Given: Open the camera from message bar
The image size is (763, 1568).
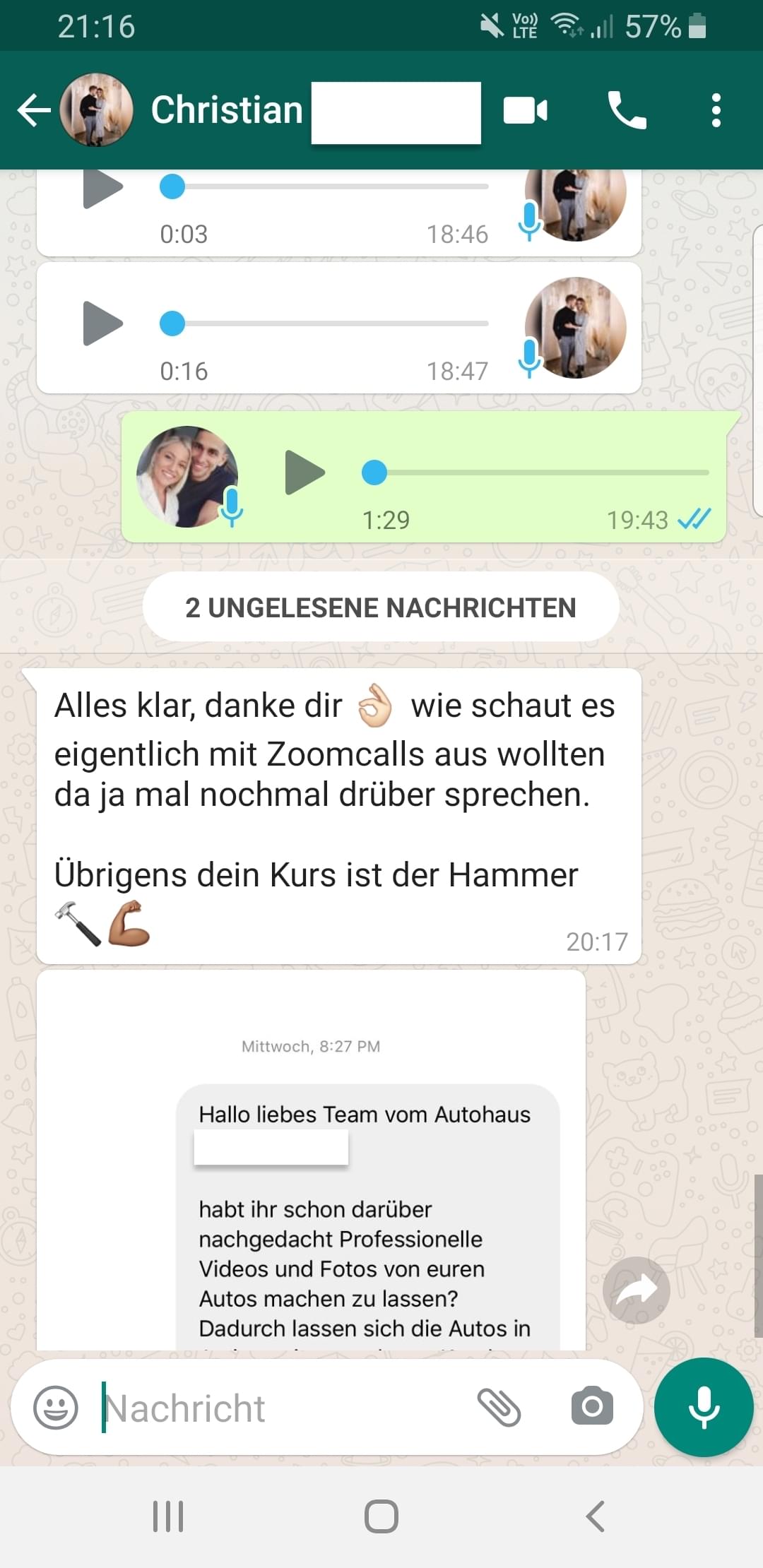Looking at the screenshot, I should point(592,1407).
